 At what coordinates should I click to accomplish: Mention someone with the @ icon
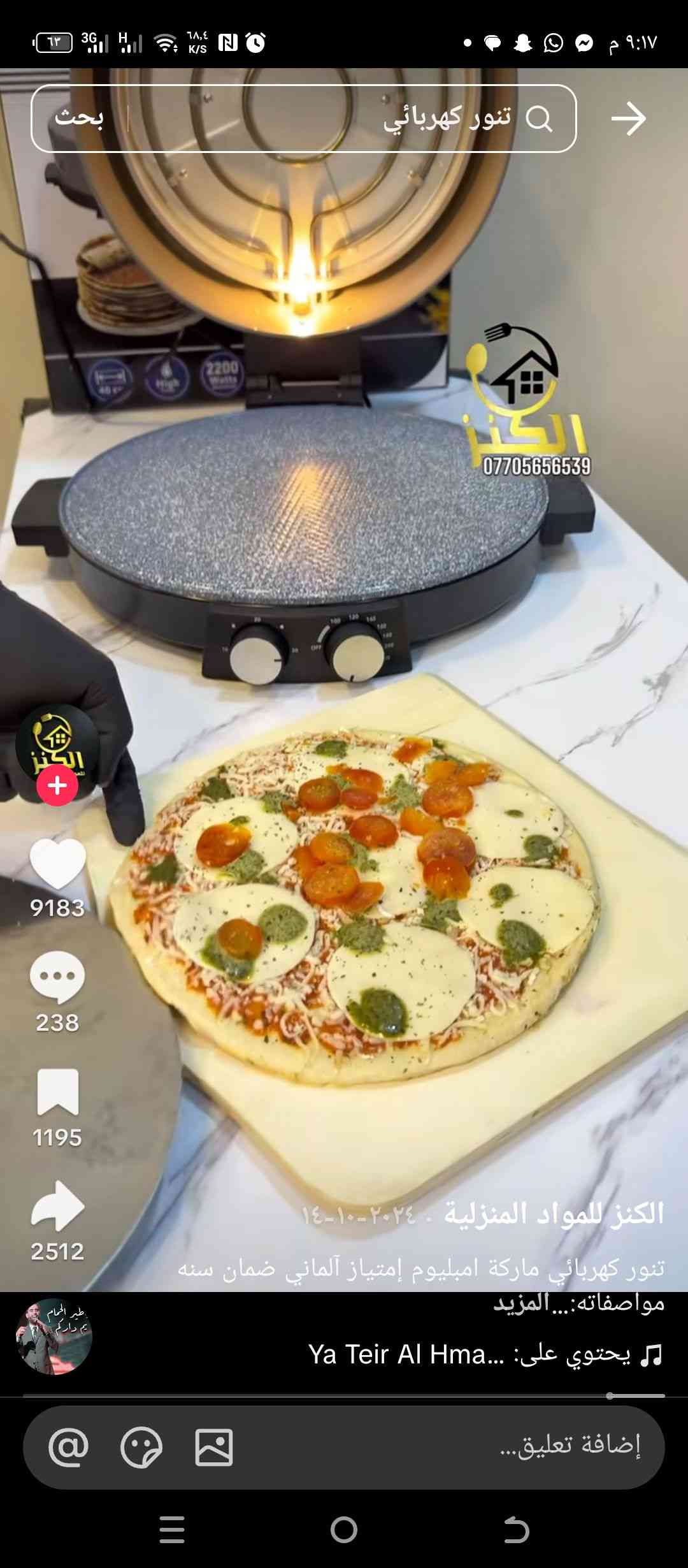click(69, 1447)
